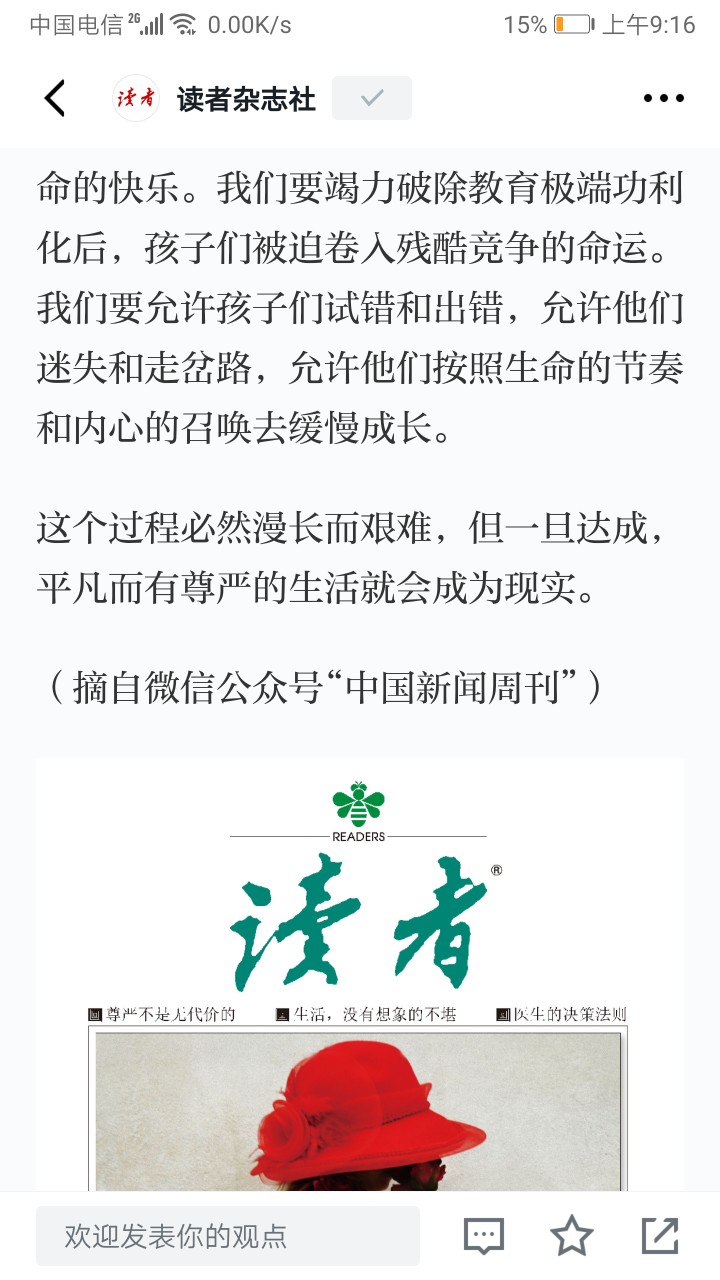
Task: Tap the 欢迎发表你的观点 comment field
Action: tap(228, 1236)
